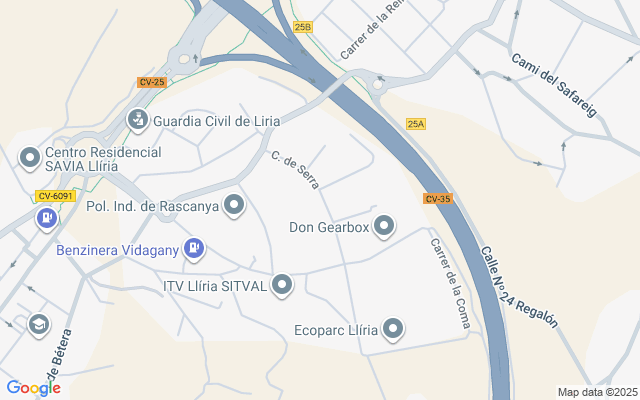Open the Don Gearbox place pin

click(383, 227)
